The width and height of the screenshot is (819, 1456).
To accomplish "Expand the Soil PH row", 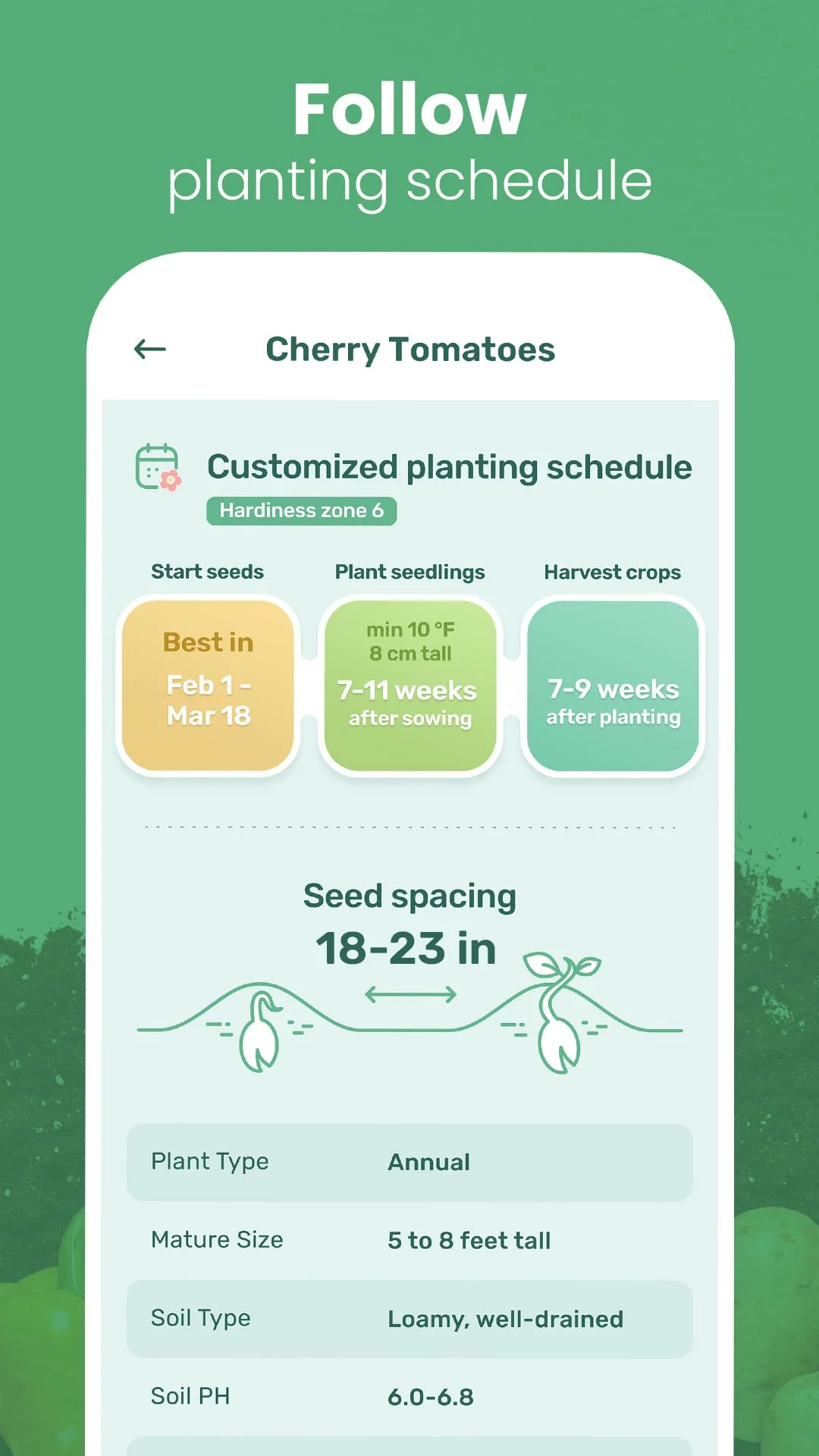I will 409,1396.
